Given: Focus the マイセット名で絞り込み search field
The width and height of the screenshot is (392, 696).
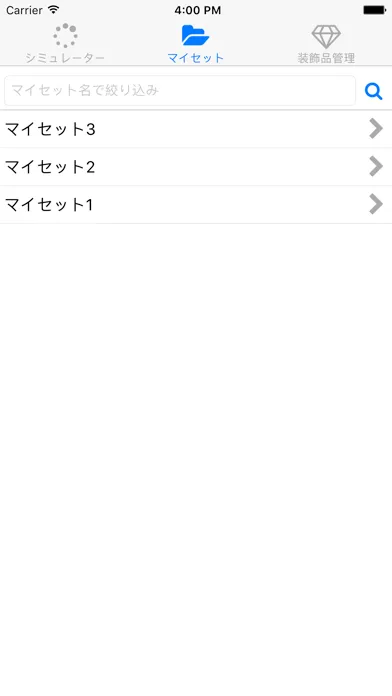Looking at the screenshot, I should [180, 91].
